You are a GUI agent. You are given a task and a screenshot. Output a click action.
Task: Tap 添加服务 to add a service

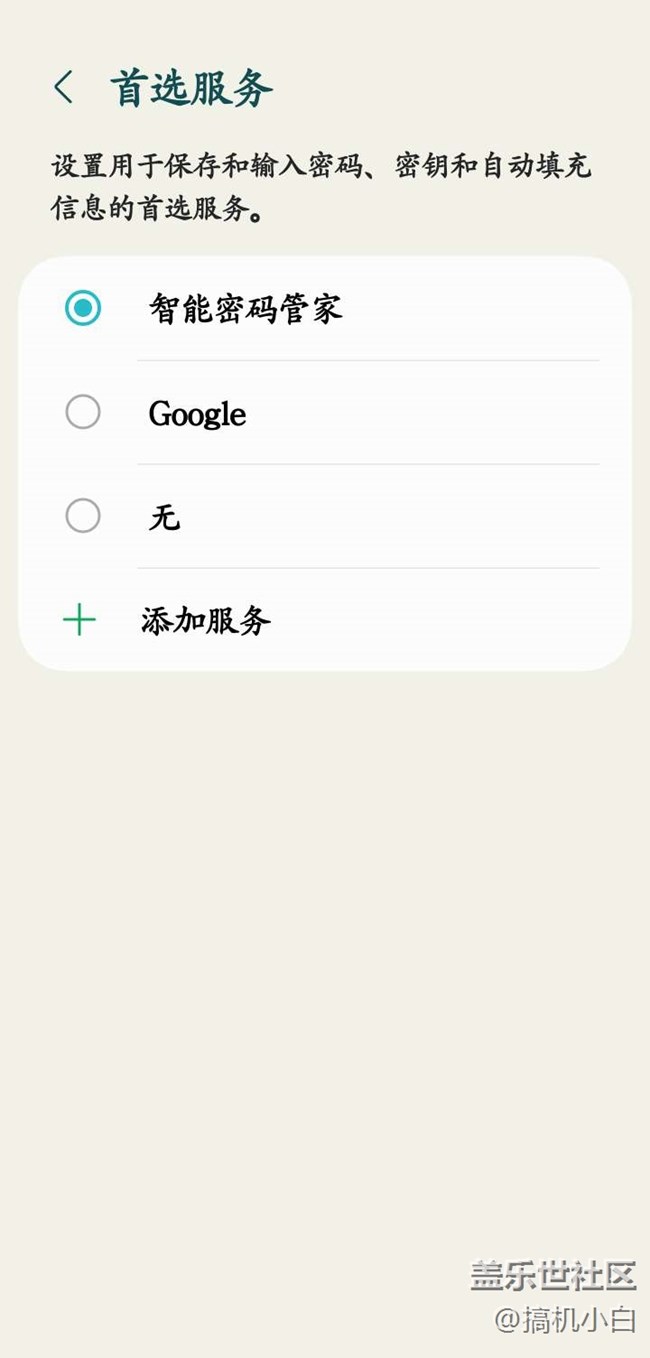click(x=205, y=621)
